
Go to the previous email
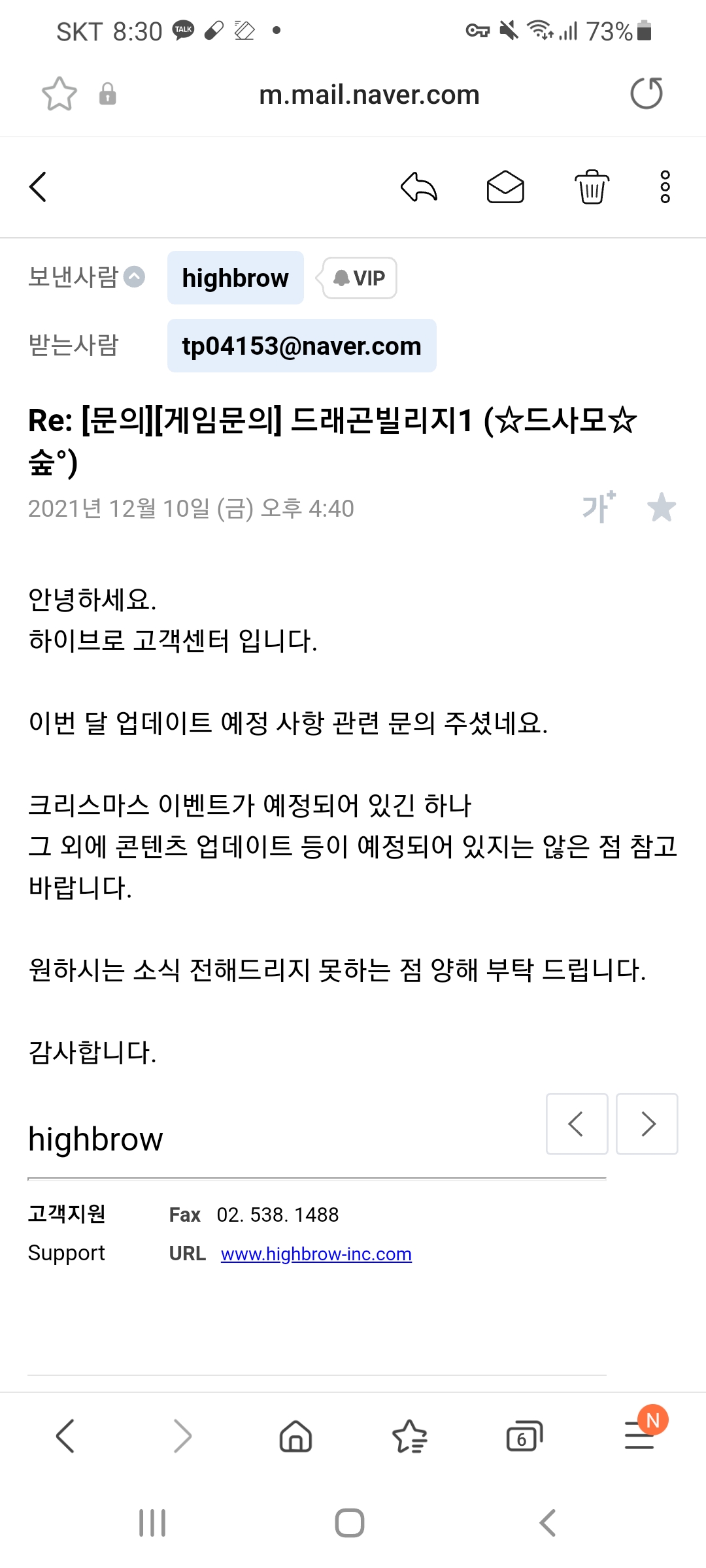[577, 1124]
